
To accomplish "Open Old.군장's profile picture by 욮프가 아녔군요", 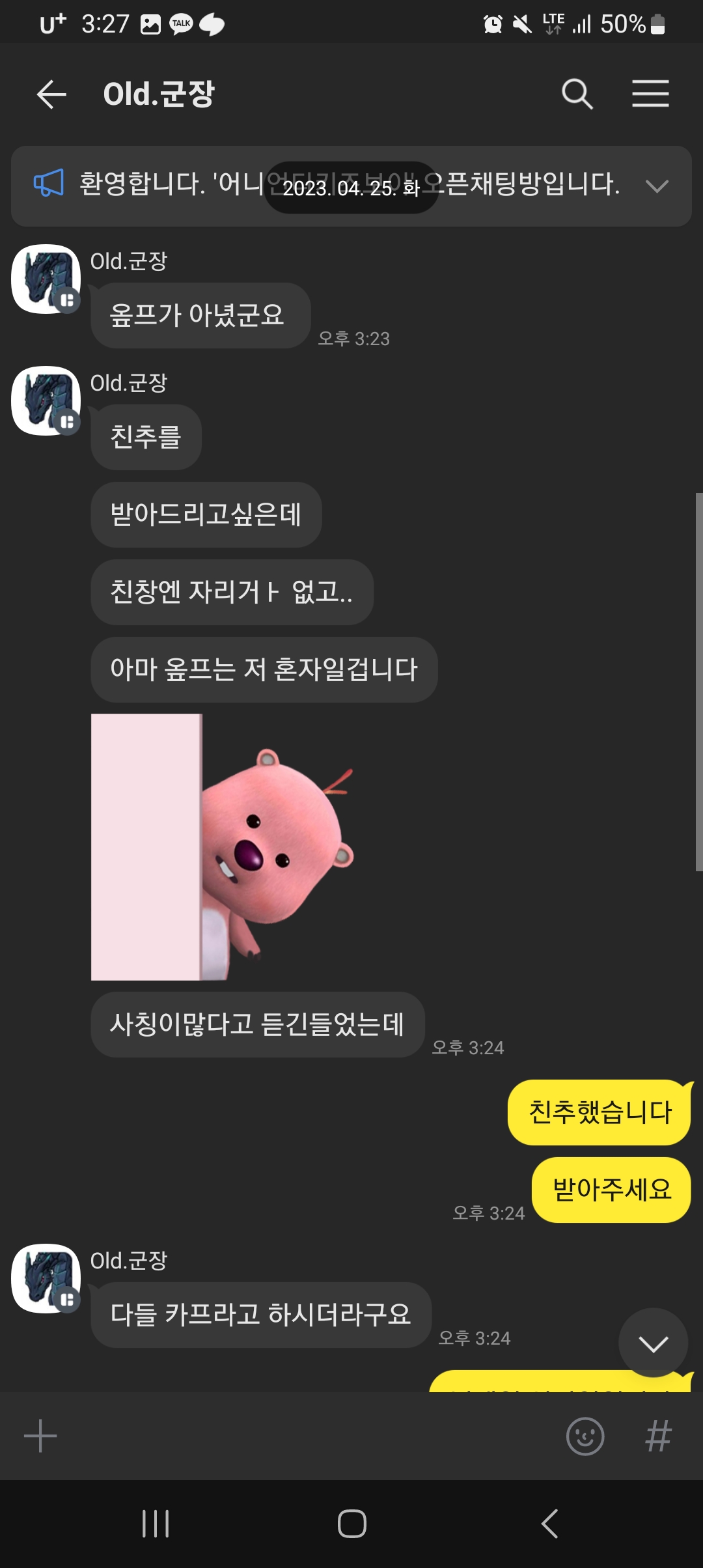I will [x=46, y=279].
